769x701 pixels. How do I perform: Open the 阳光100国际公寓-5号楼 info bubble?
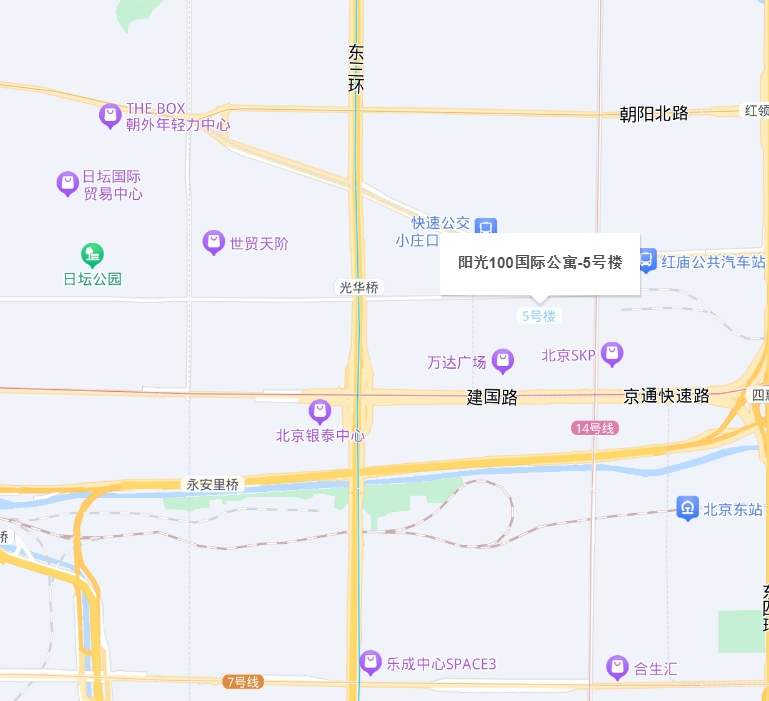click(x=539, y=263)
